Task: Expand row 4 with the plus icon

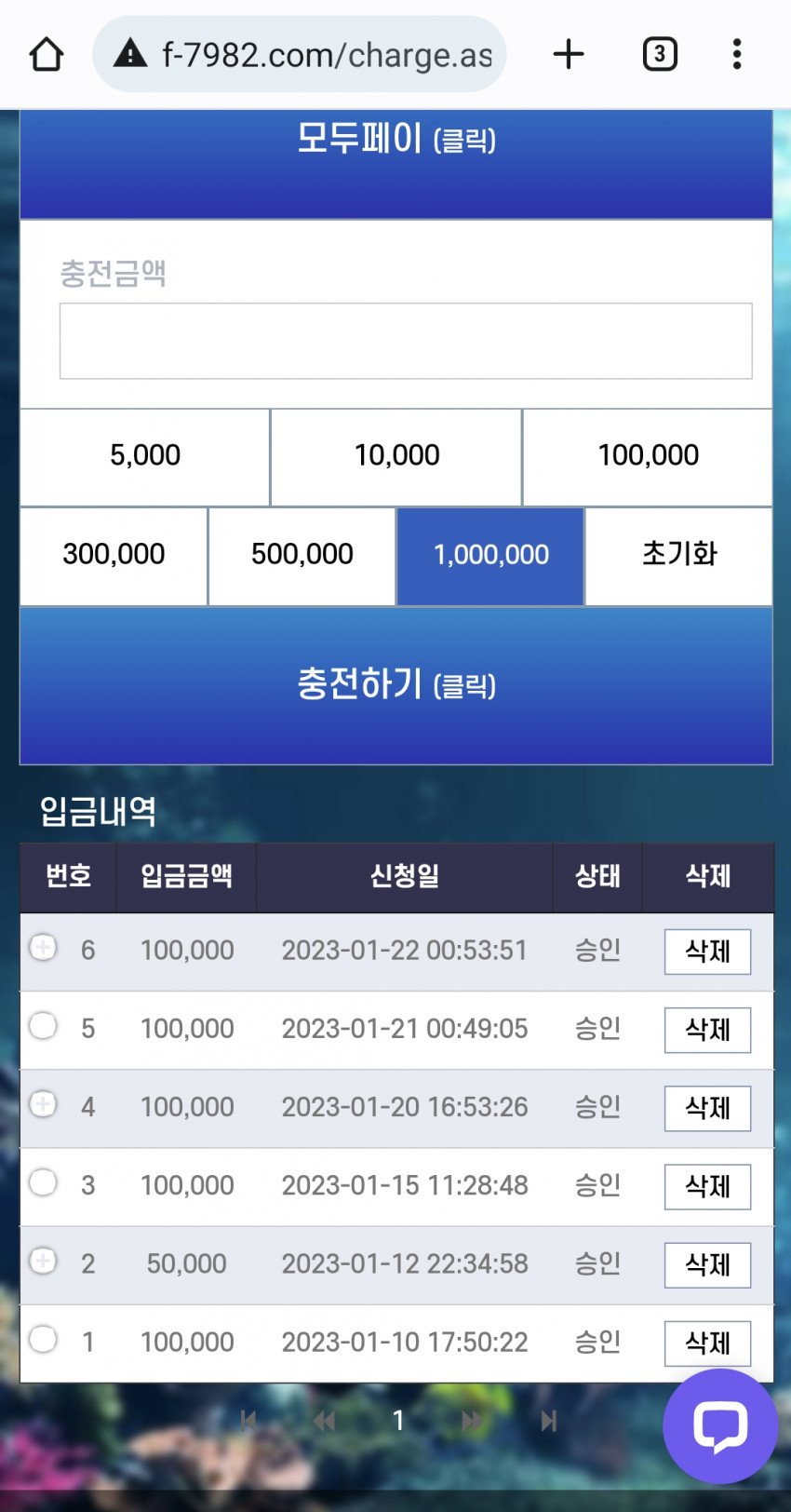Action: (43, 1104)
